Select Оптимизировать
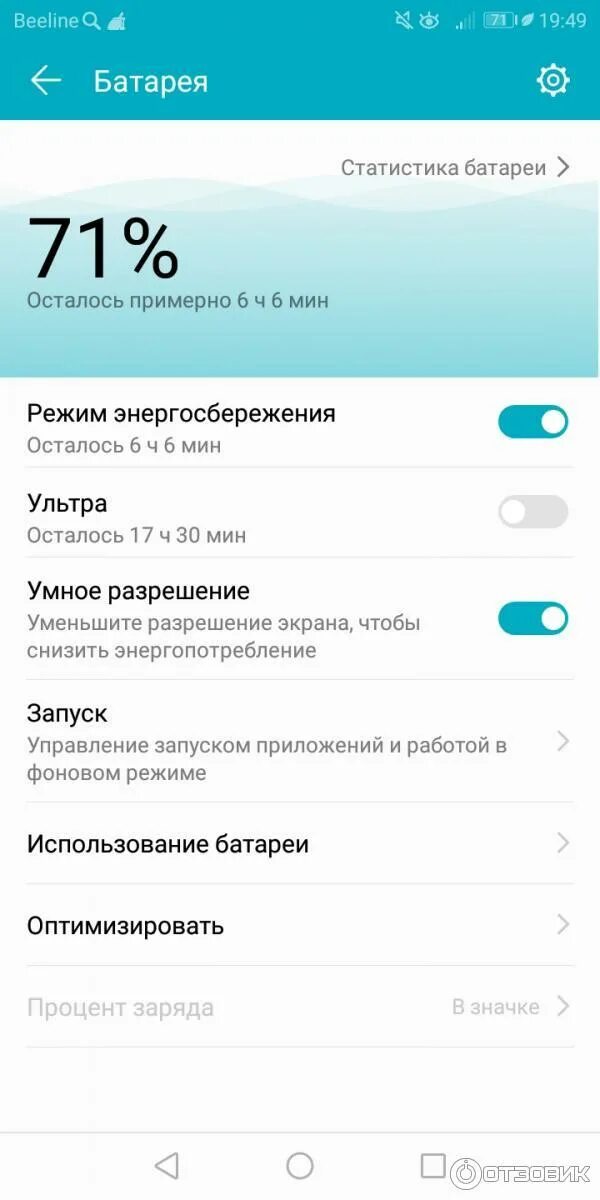Screen dimensions: 600x1200 [300, 926]
